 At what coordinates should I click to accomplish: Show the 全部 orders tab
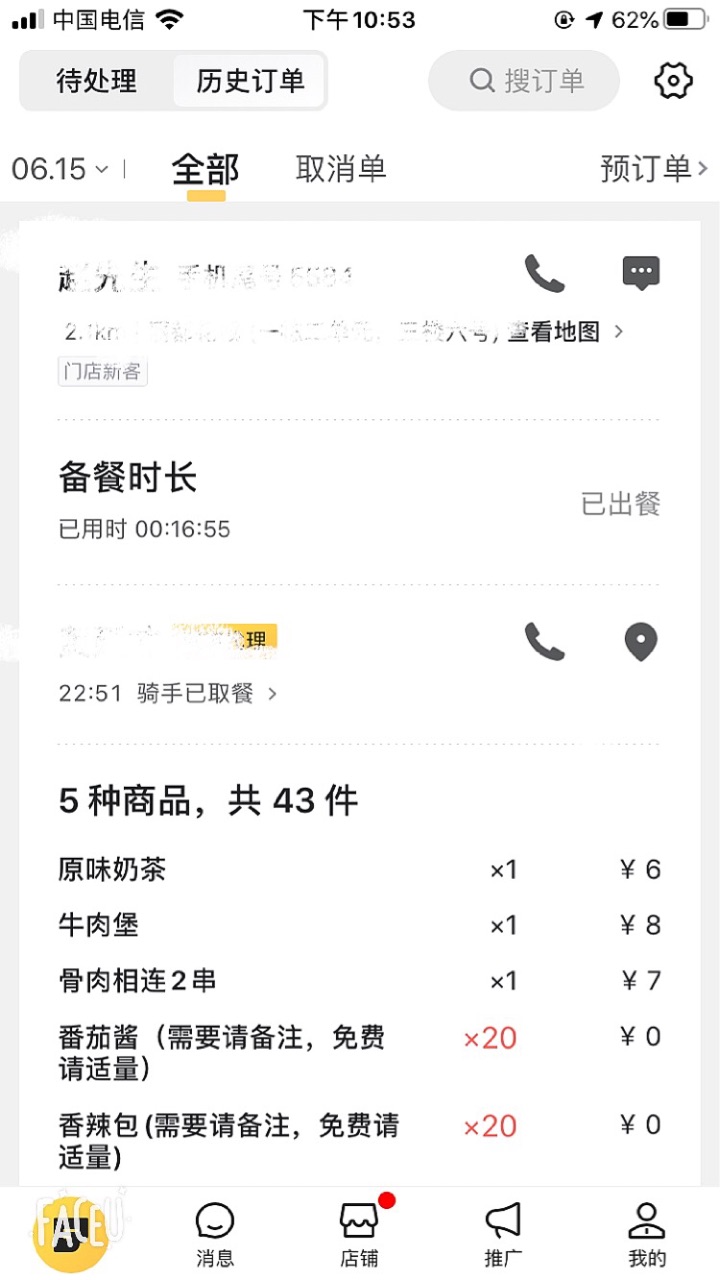[x=206, y=169]
